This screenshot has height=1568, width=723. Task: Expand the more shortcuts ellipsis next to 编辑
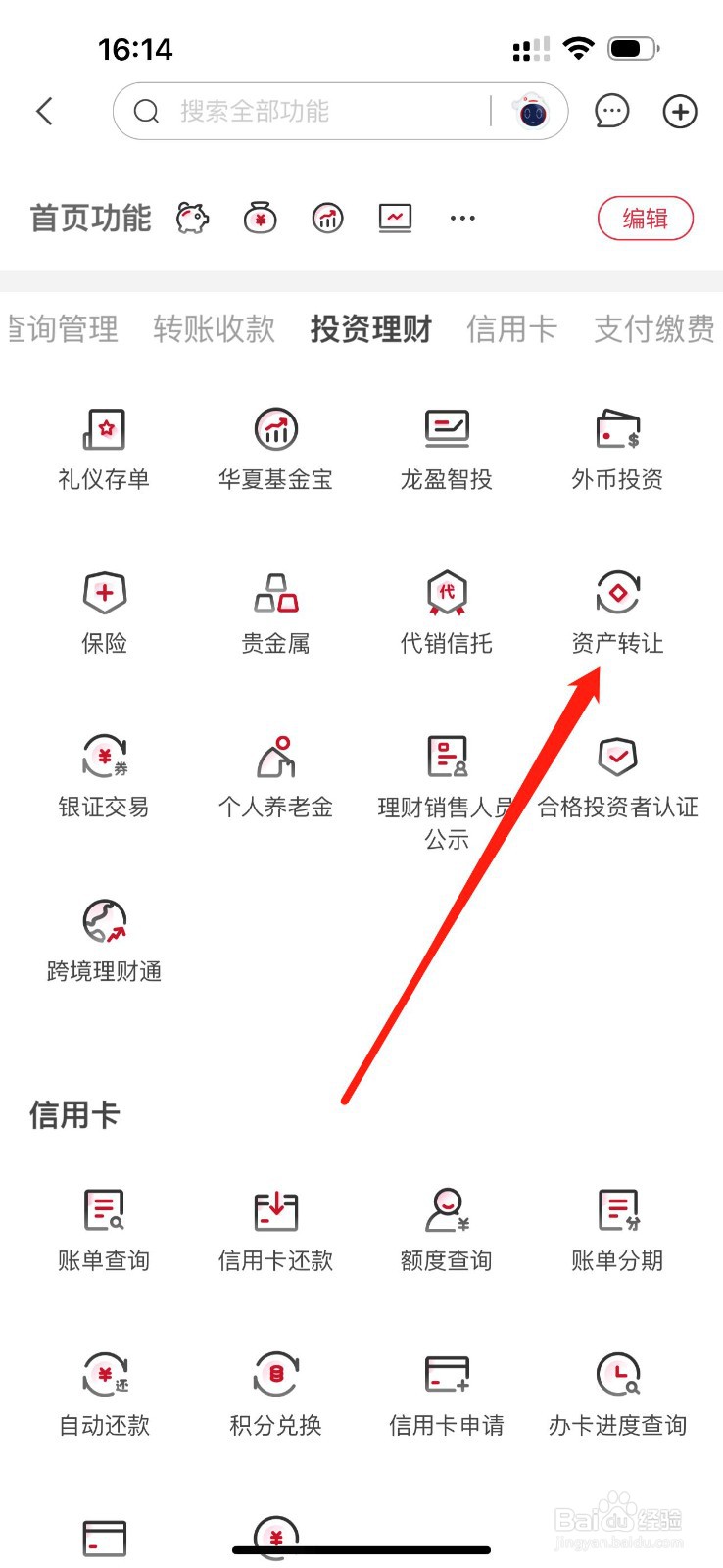[461, 218]
